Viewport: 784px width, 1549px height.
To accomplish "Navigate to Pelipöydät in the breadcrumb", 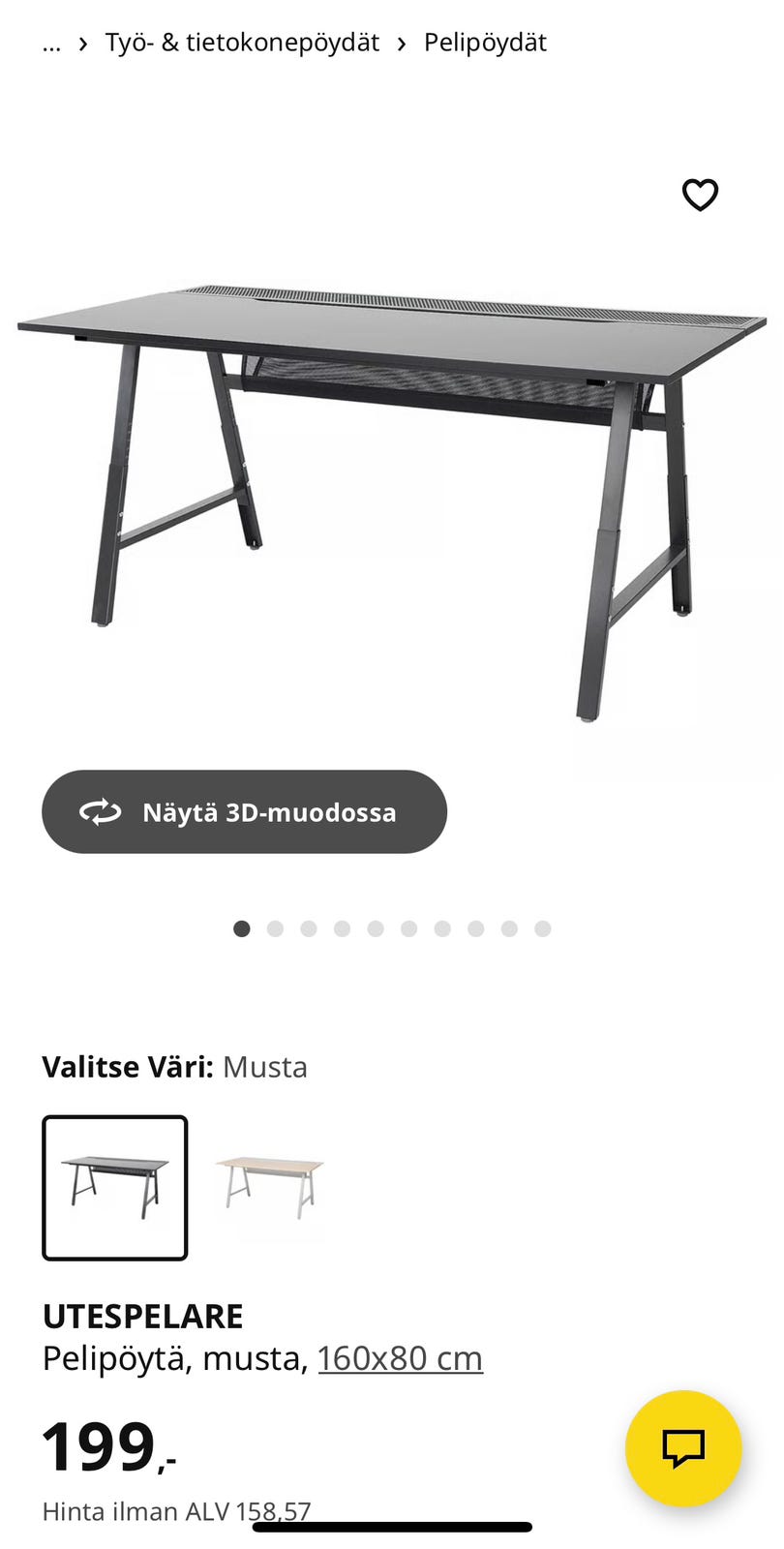I will [x=483, y=43].
